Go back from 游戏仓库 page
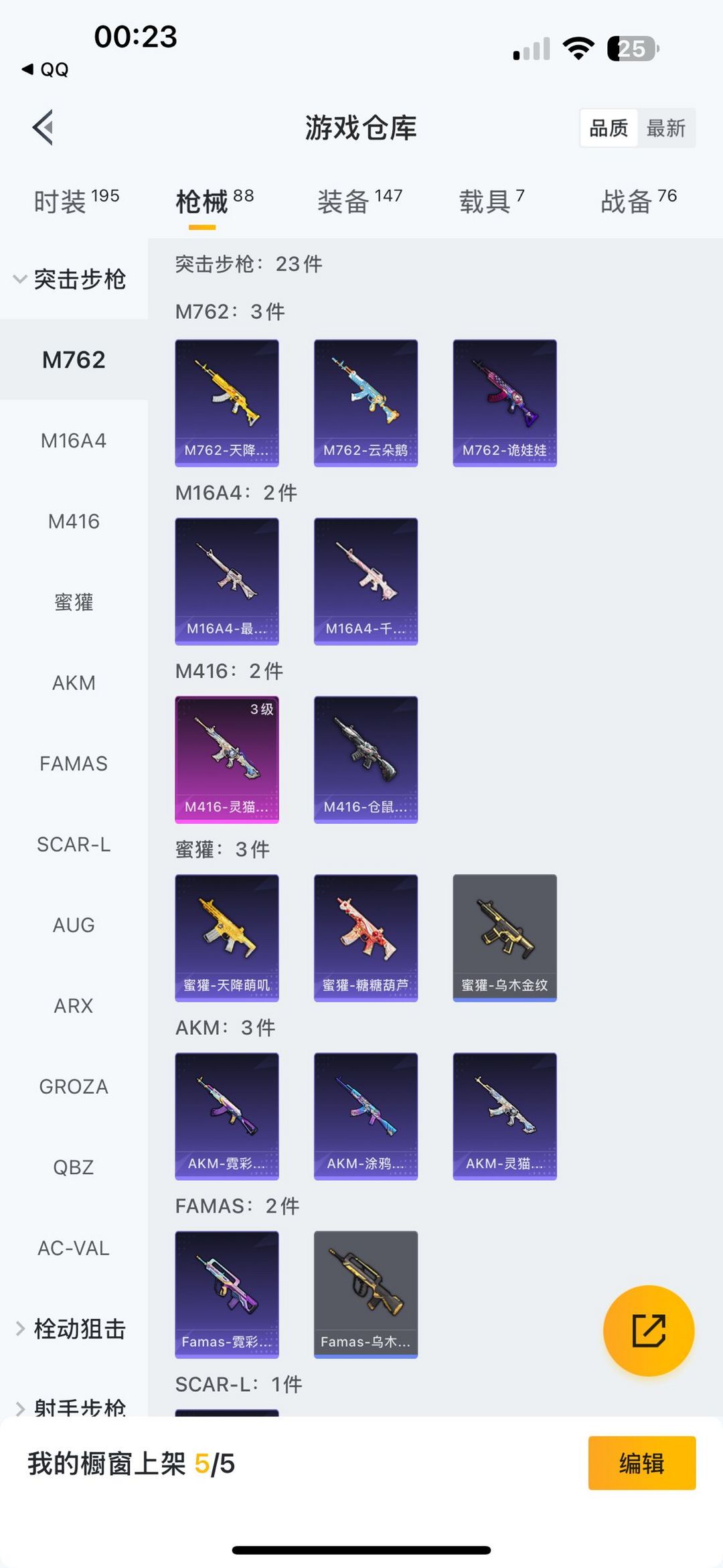This screenshot has height=1568, width=723. point(43,127)
